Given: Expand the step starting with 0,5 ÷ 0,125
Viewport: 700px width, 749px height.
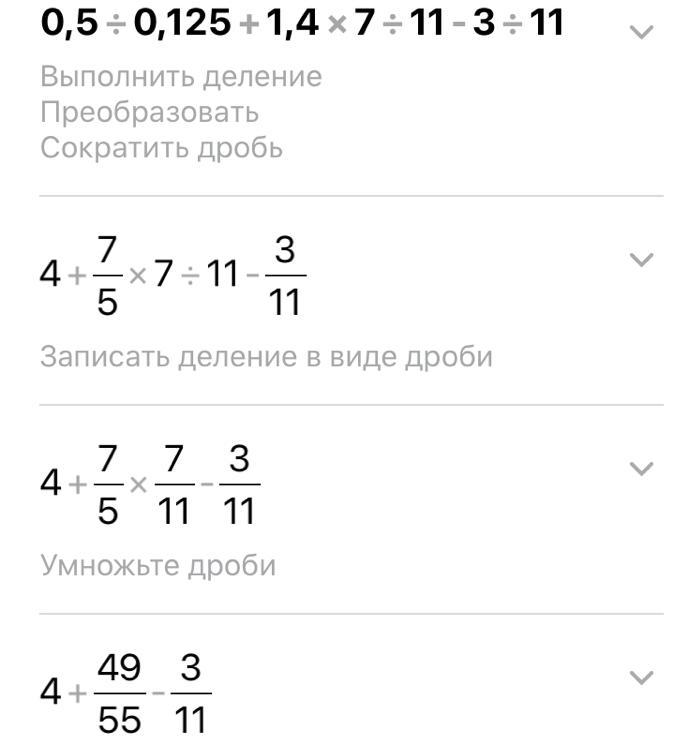Looking at the screenshot, I should pos(641,31).
